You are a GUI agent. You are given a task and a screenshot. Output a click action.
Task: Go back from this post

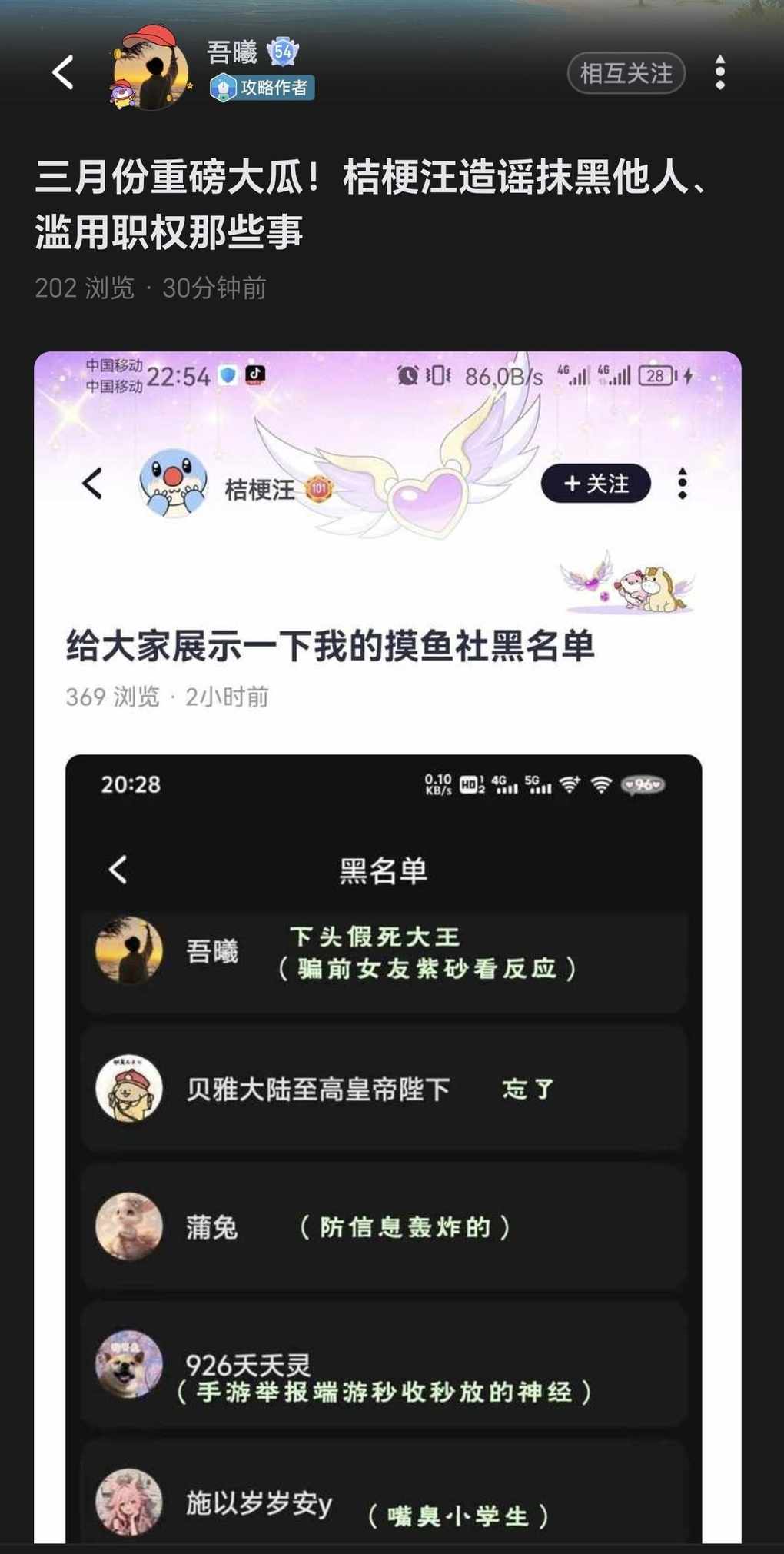point(63,73)
